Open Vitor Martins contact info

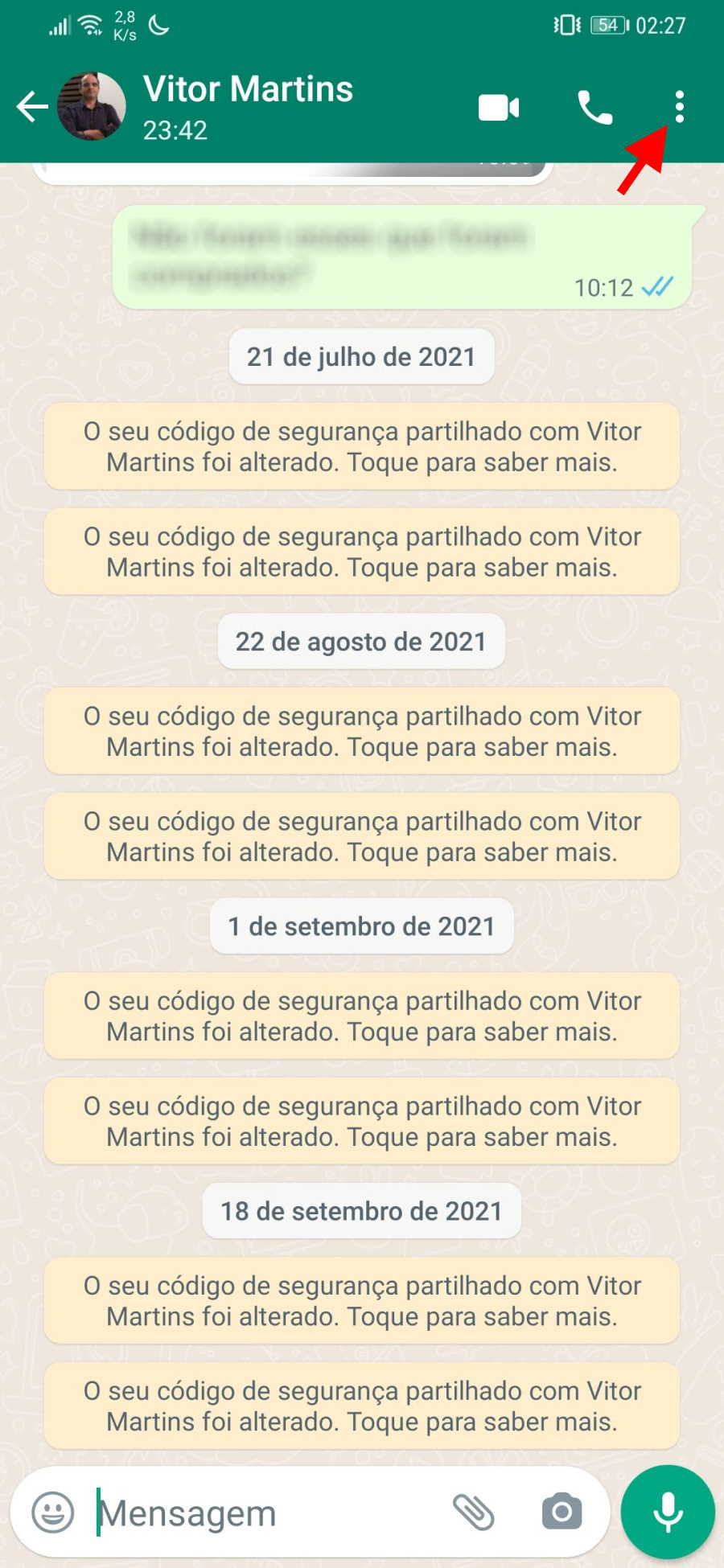click(x=248, y=106)
